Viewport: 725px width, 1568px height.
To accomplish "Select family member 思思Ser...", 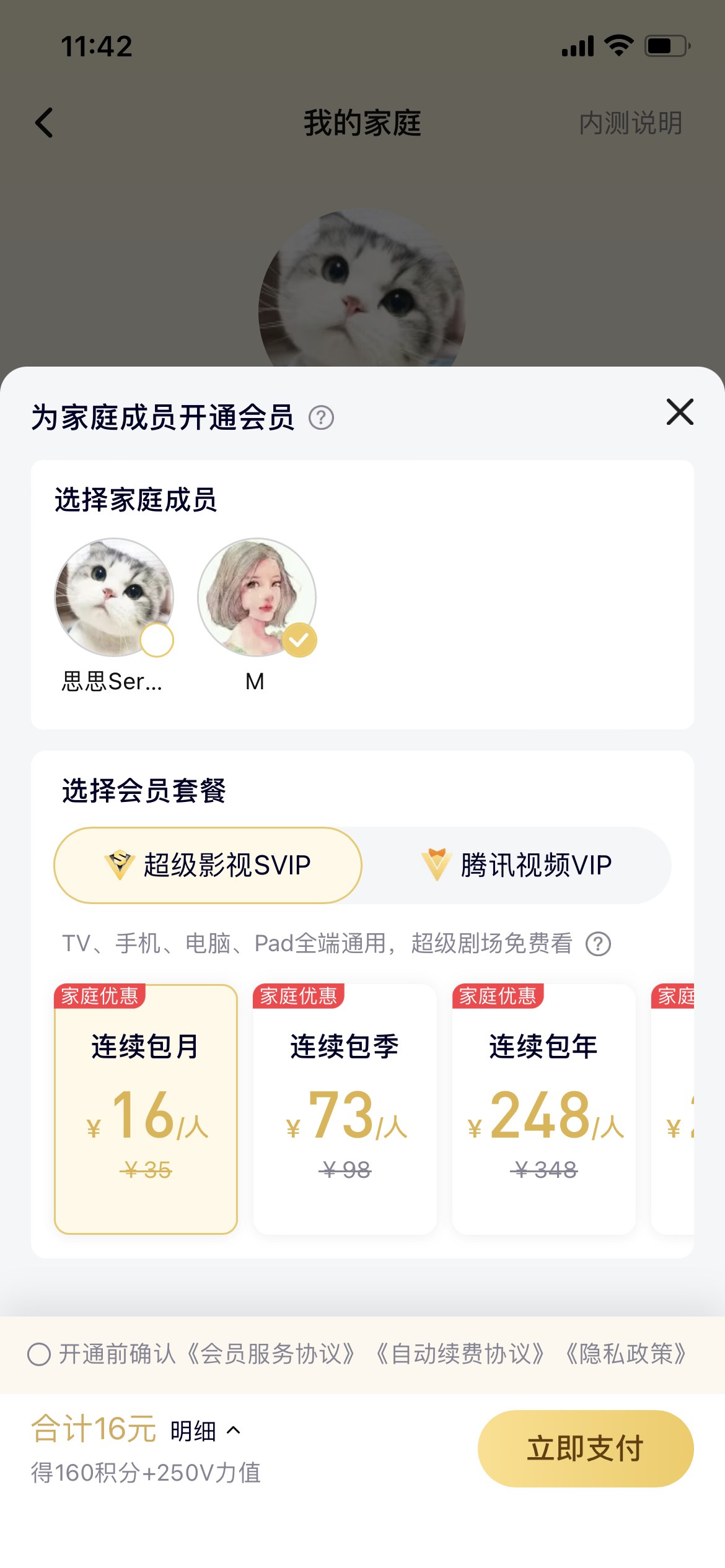I will [114, 598].
